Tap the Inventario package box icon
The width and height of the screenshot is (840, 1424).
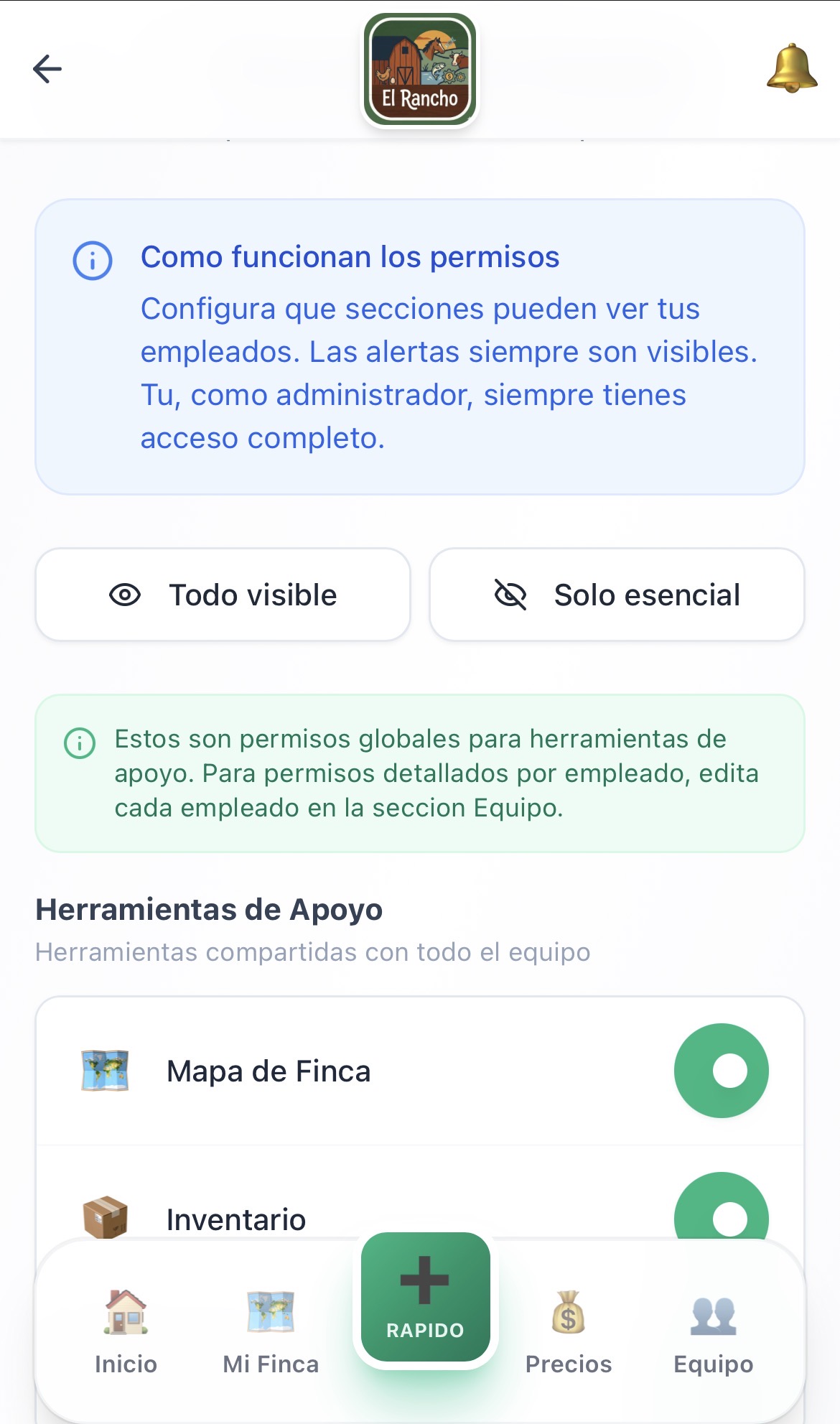(106, 1219)
